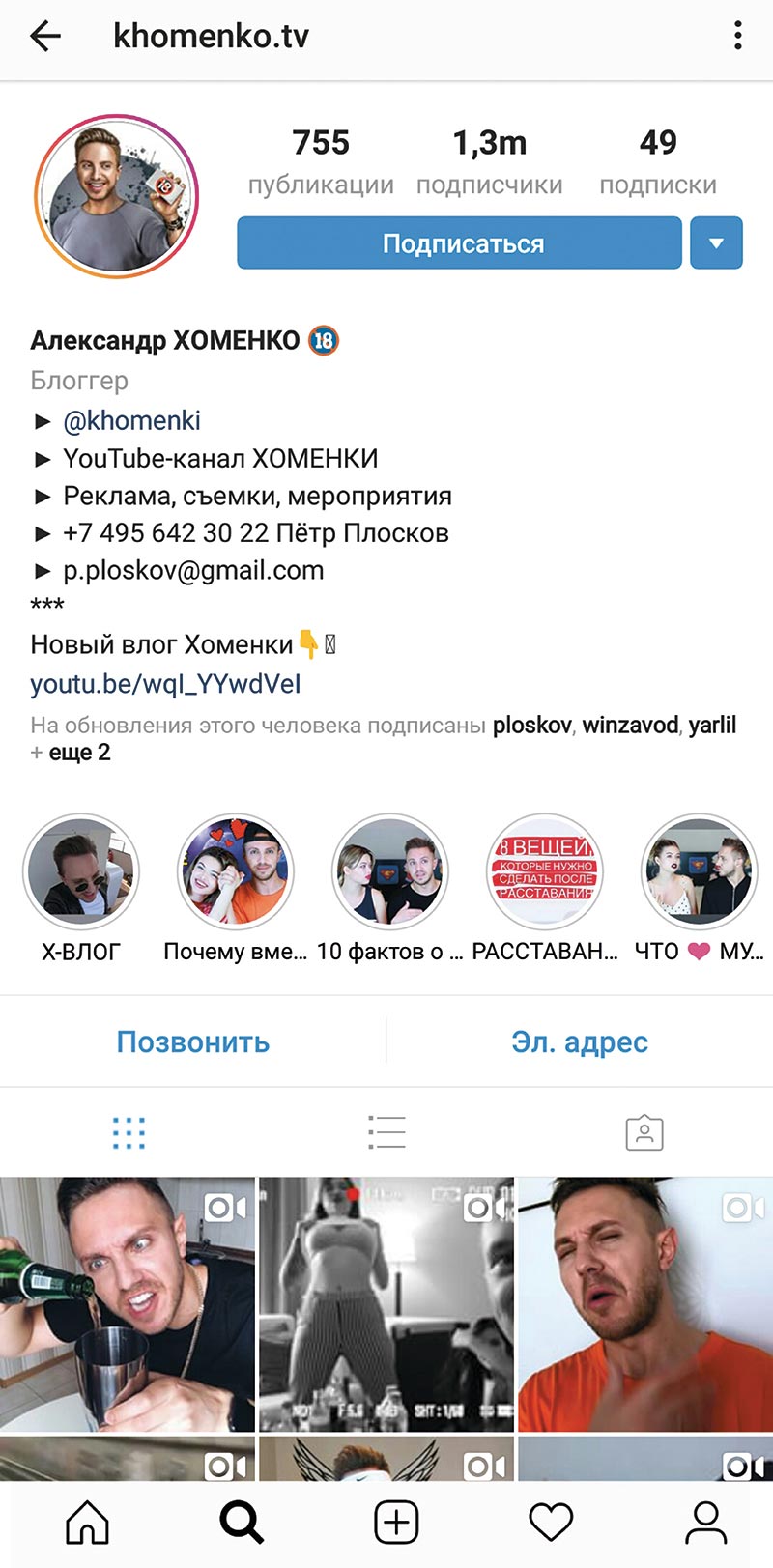Expand suggested accounts dropdown arrow

716,243
